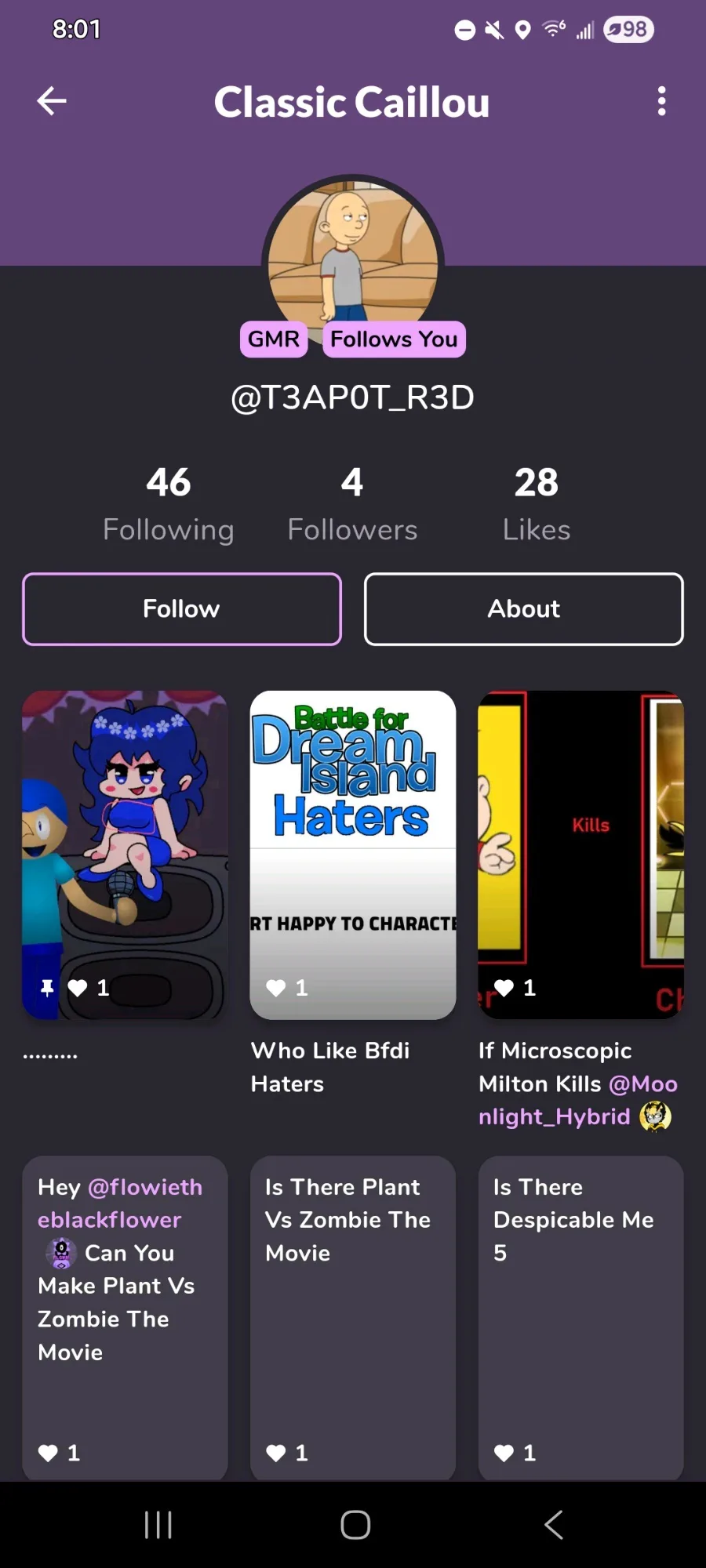The height and width of the screenshot is (1568, 706).
Task: Open the Microscopic Milton Kills post
Action: [x=580, y=855]
